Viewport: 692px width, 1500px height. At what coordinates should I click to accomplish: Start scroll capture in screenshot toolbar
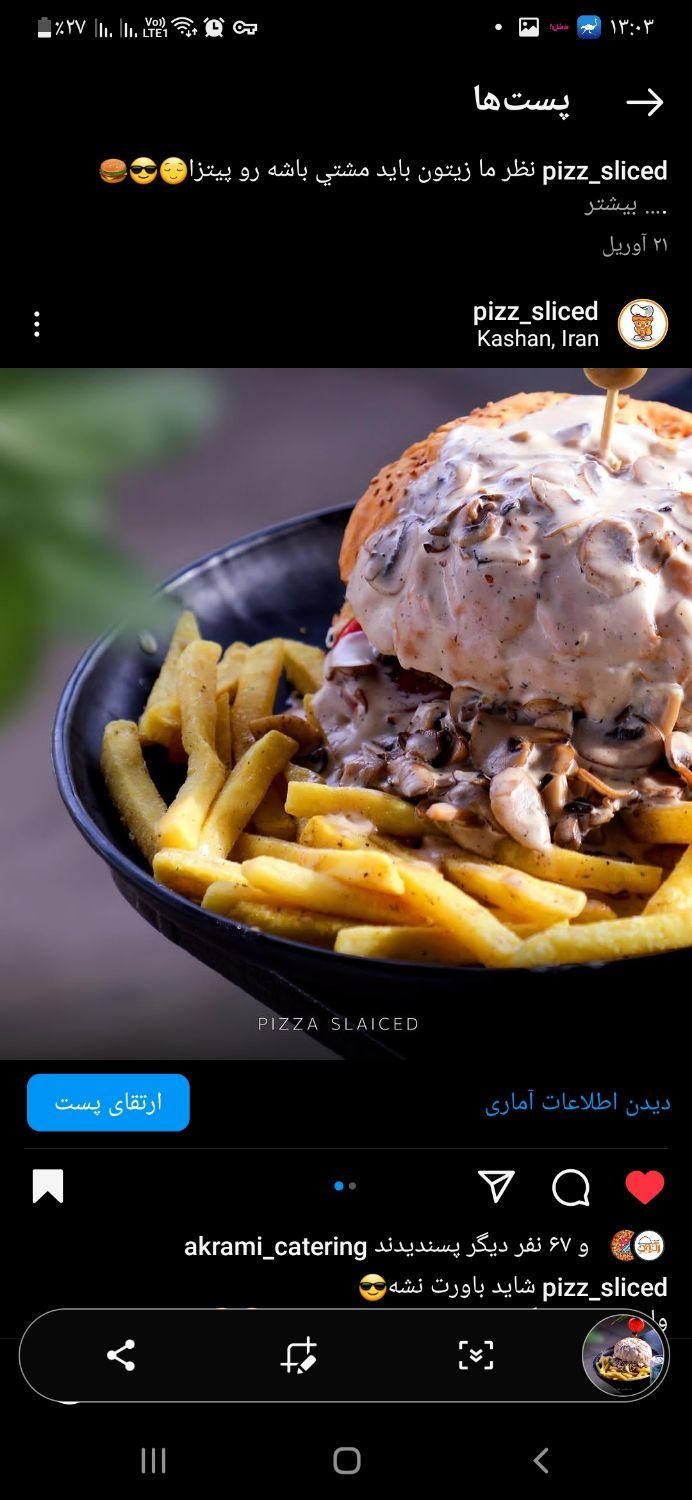pyautogui.click(x=476, y=1356)
